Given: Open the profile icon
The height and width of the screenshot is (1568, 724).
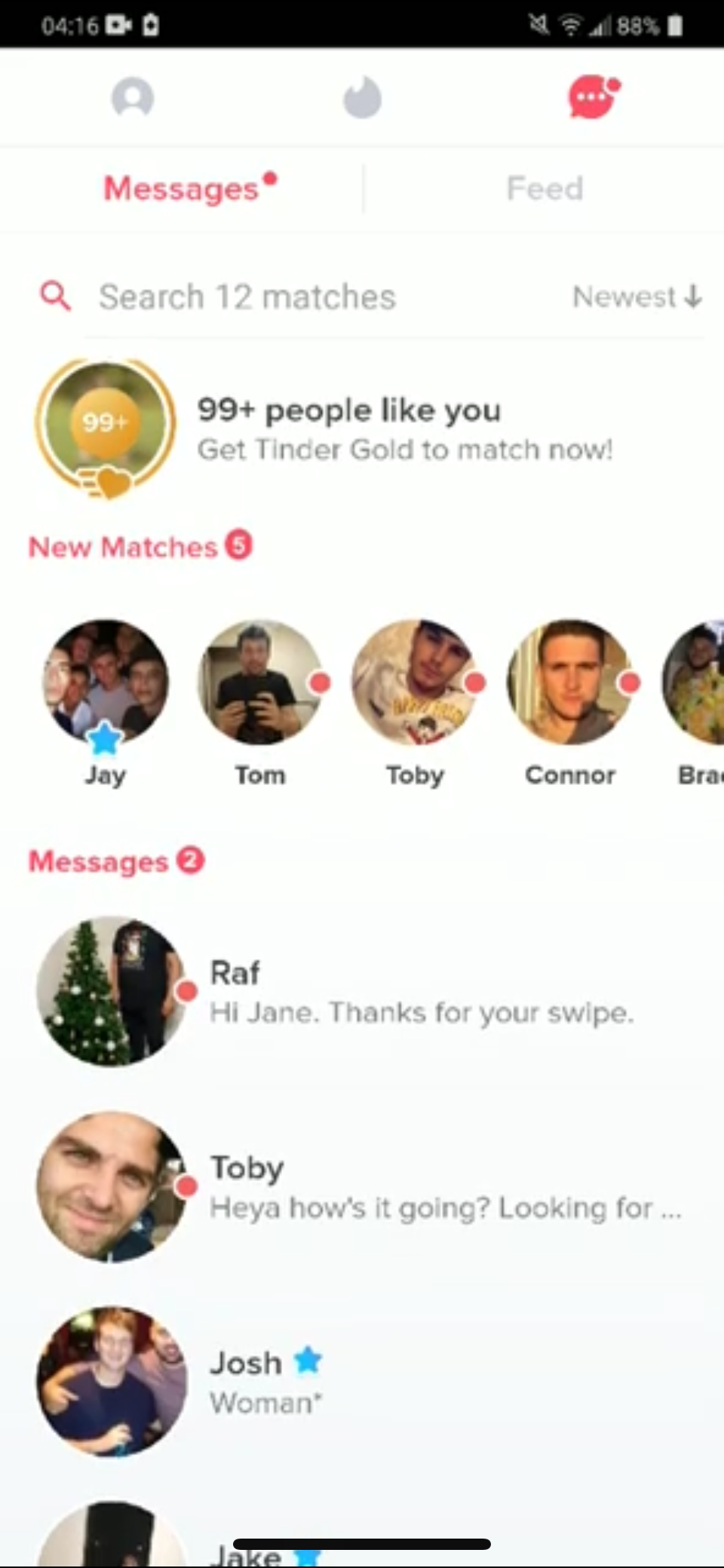Looking at the screenshot, I should [x=133, y=97].
